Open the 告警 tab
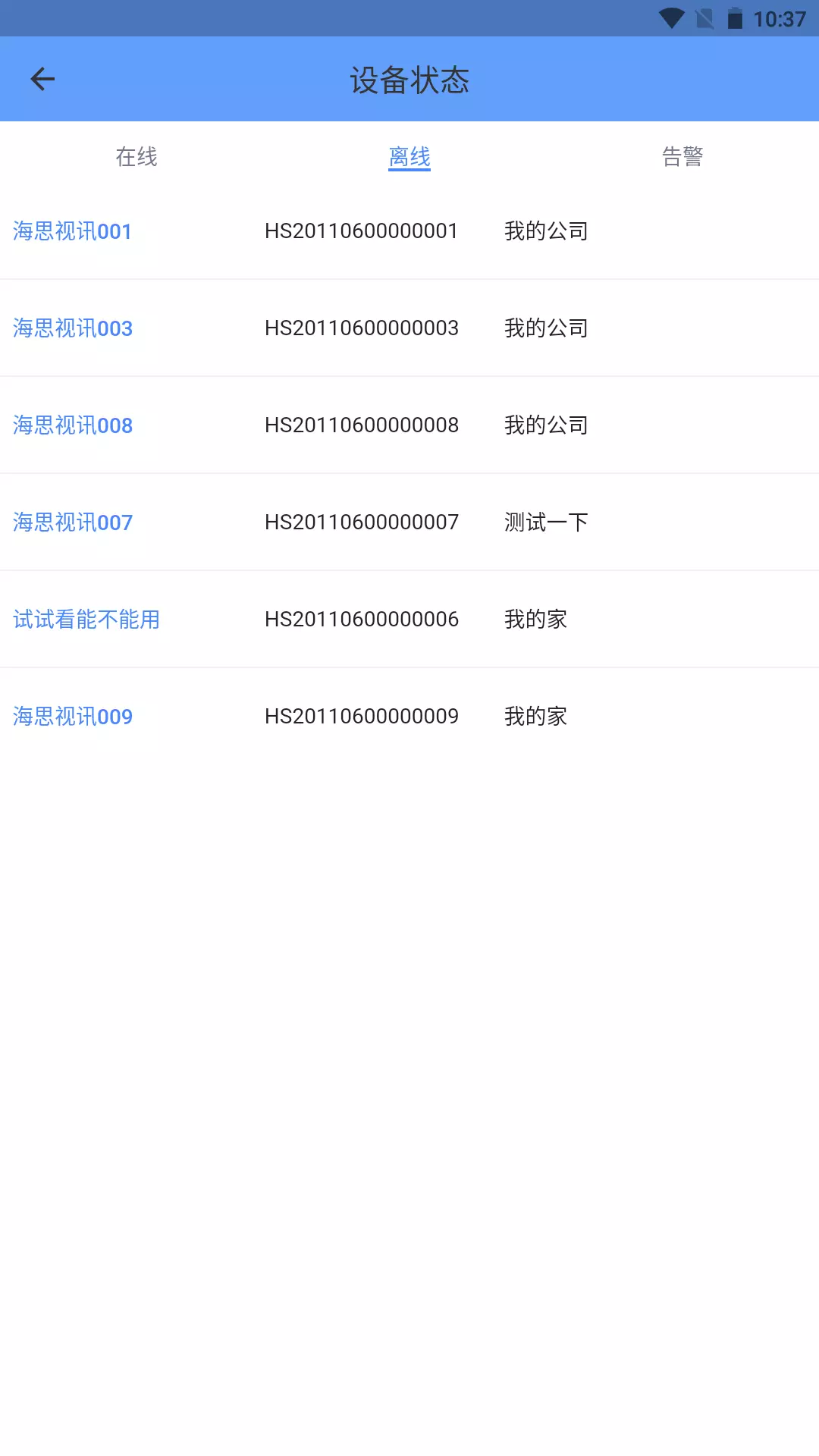The height and width of the screenshot is (1456, 819). (x=682, y=157)
